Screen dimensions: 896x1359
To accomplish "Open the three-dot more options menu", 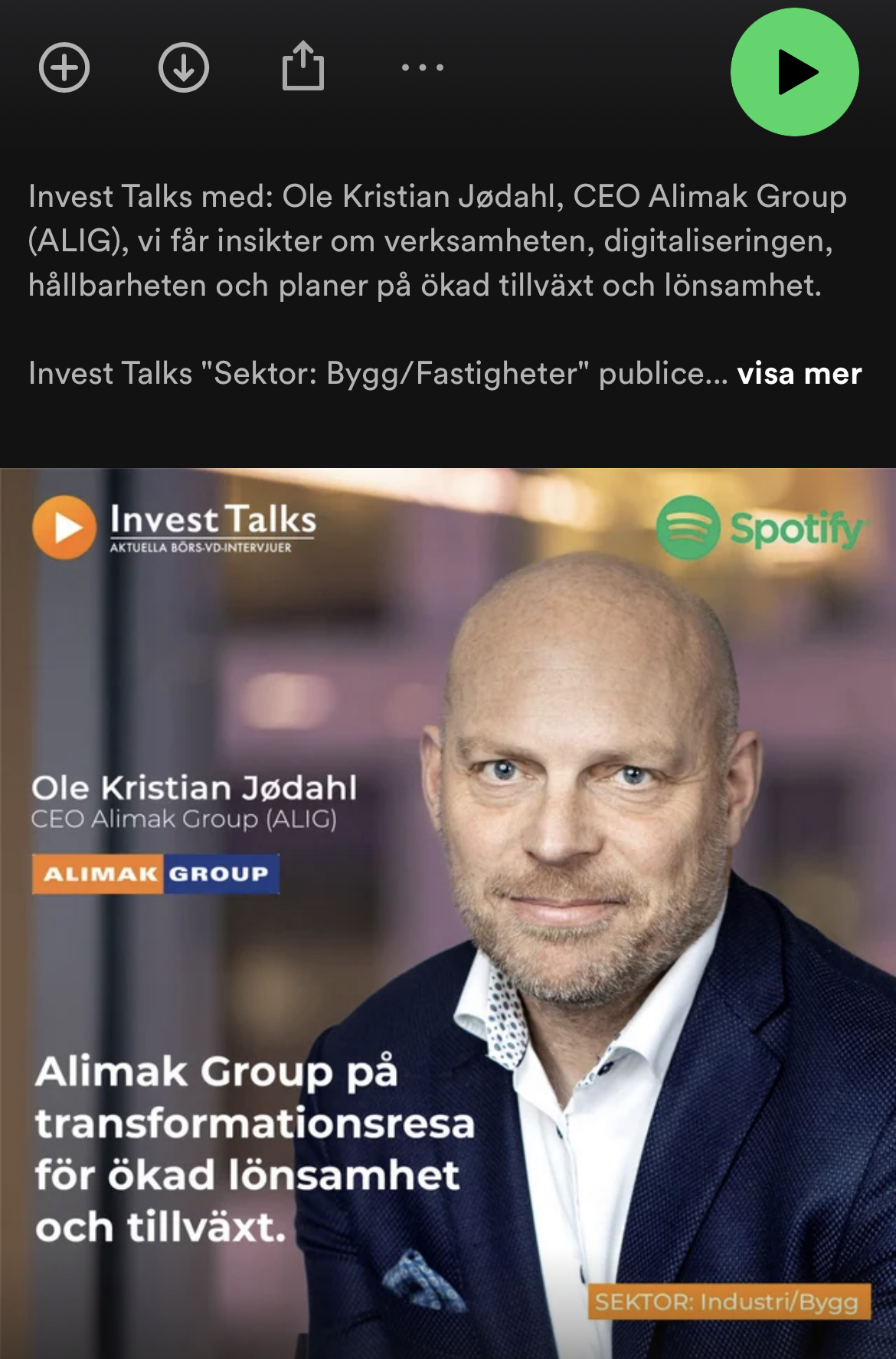I will tap(423, 68).
